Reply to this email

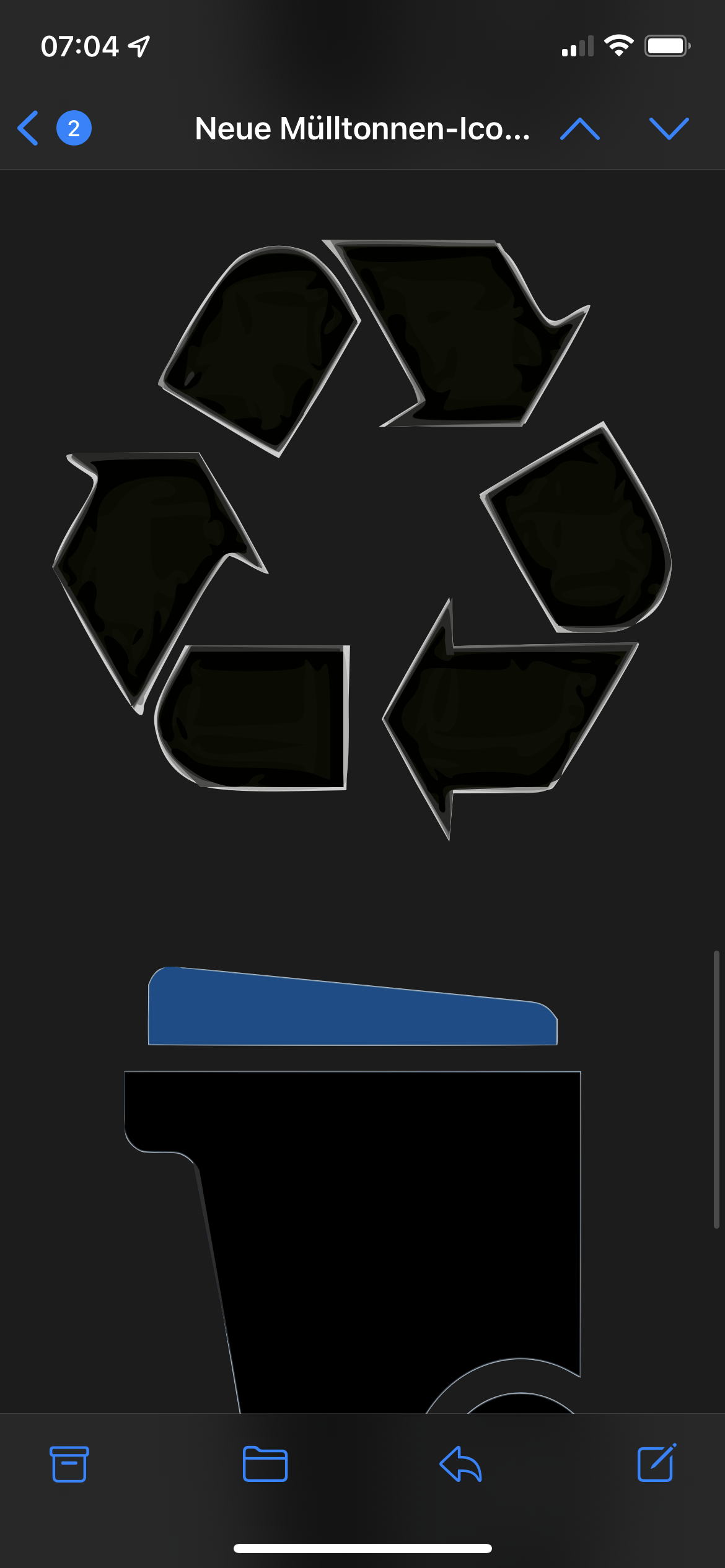pos(460,1464)
